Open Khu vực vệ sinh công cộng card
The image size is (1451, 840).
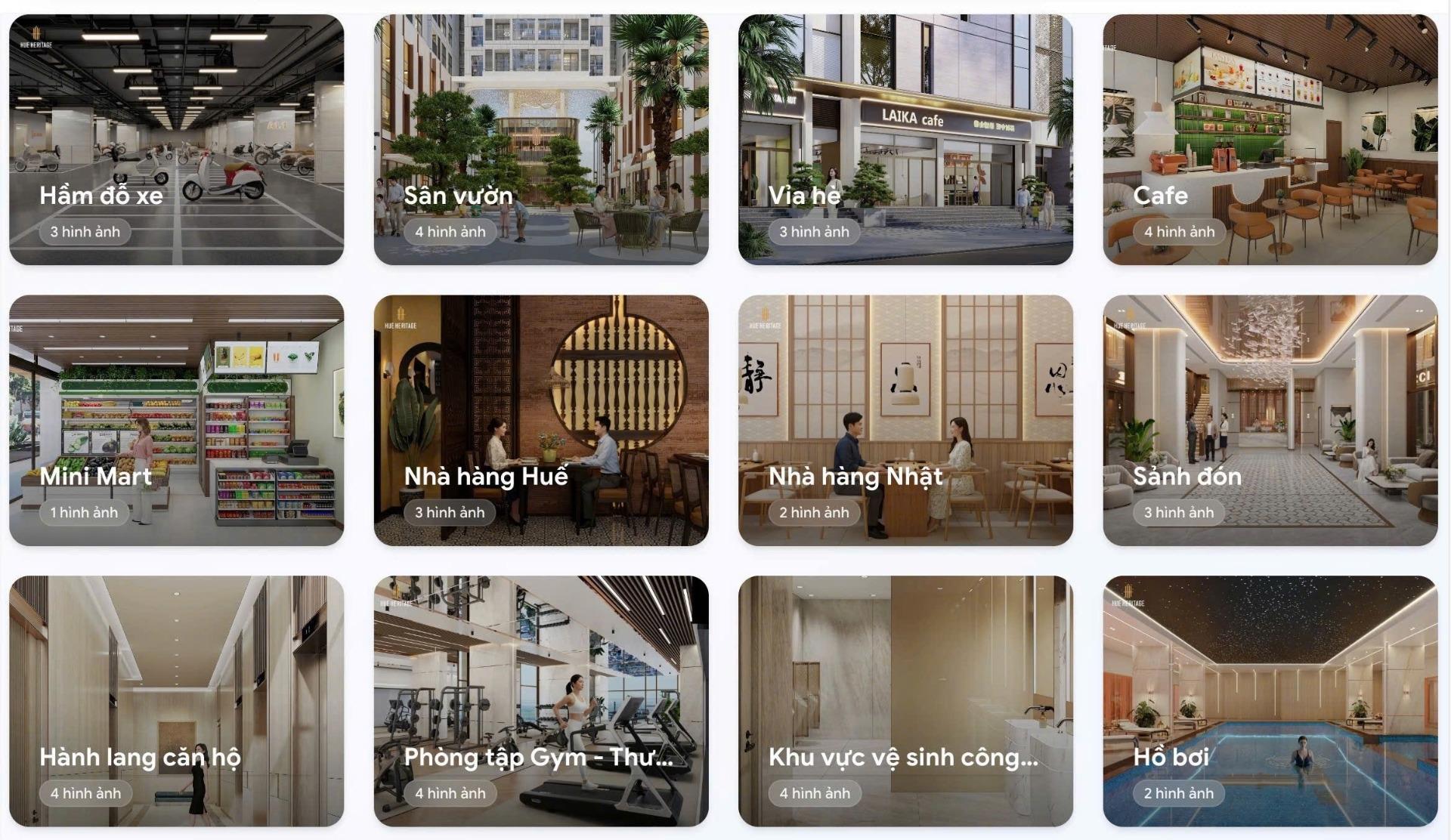click(x=905, y=701)
